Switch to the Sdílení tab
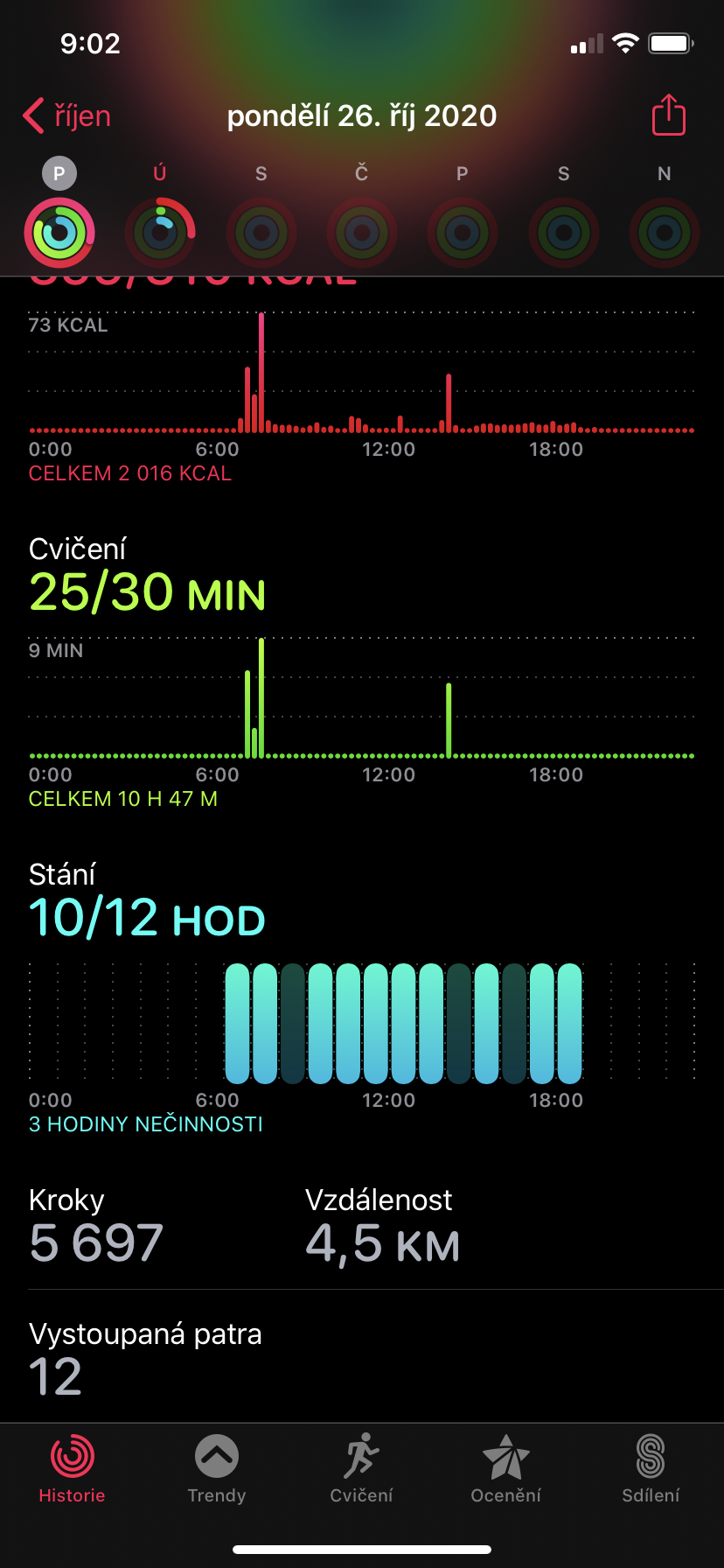The height and width of the screenshot is (1568, 724). tap(651, 1470)
